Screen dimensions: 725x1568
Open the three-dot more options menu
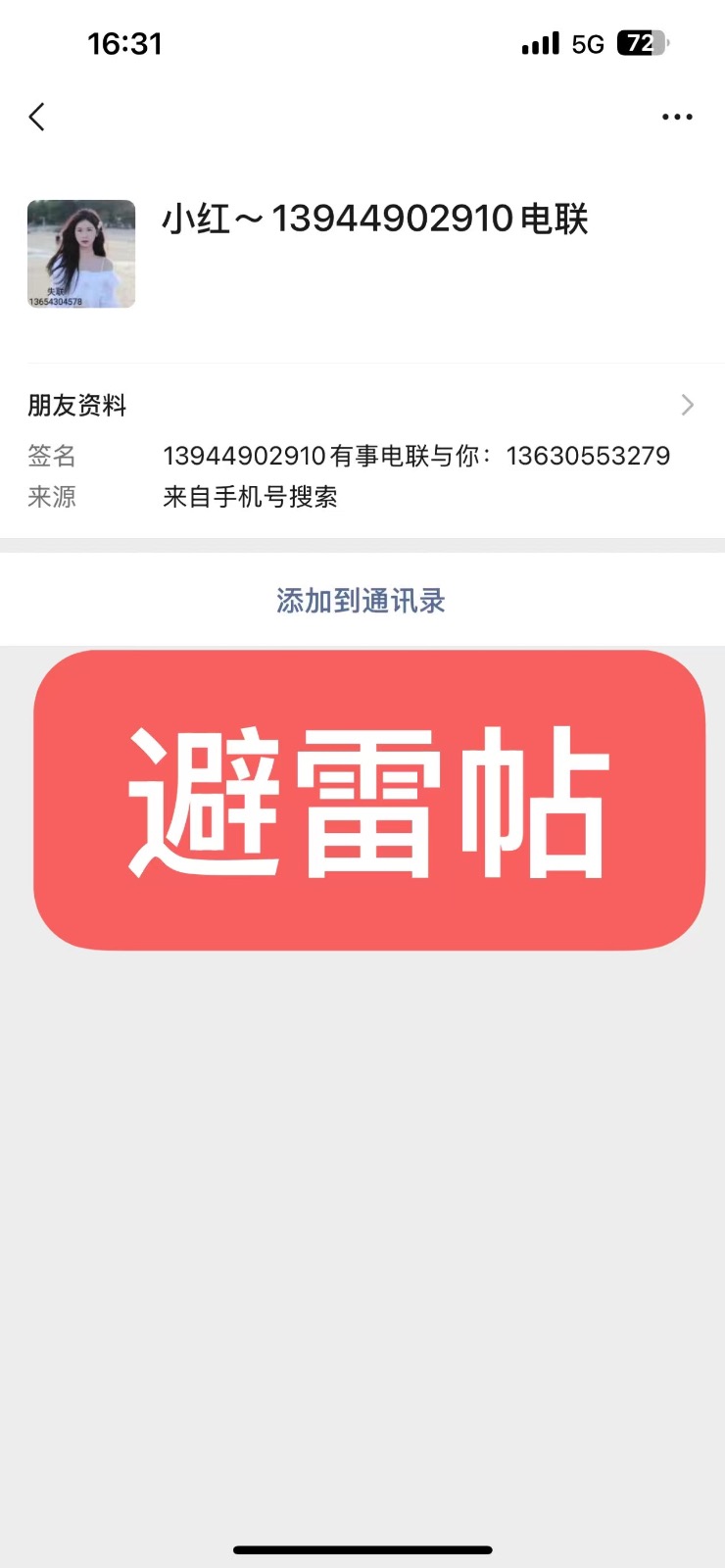(676, 118)
